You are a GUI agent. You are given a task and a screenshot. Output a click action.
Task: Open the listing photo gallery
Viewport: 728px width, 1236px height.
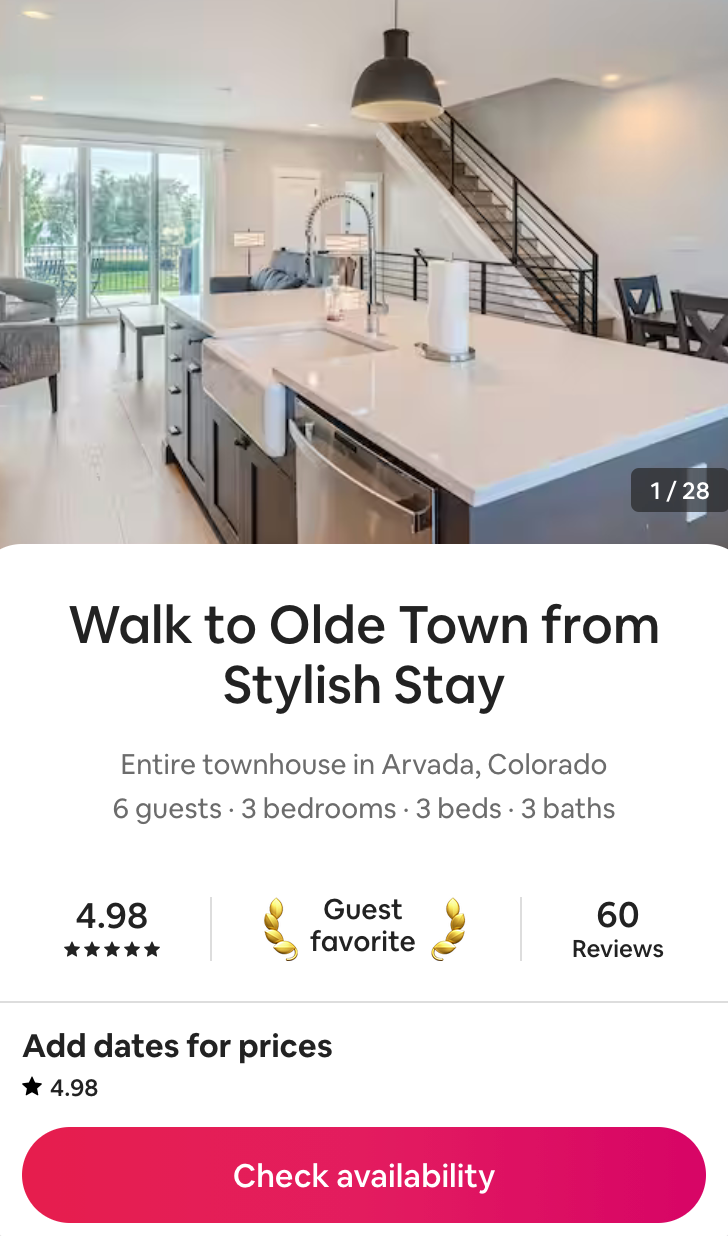point(364,270)
